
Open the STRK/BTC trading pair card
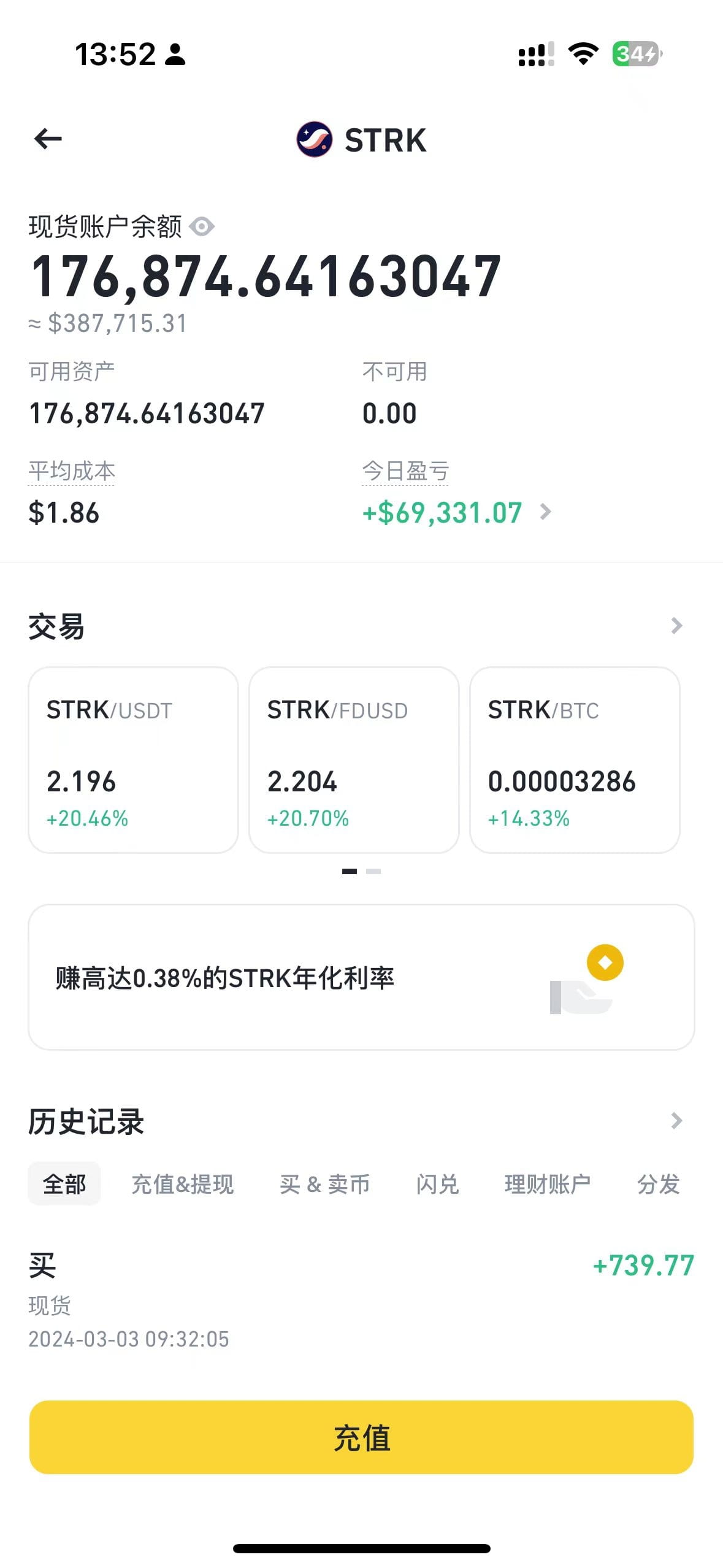tap(575, 759)
